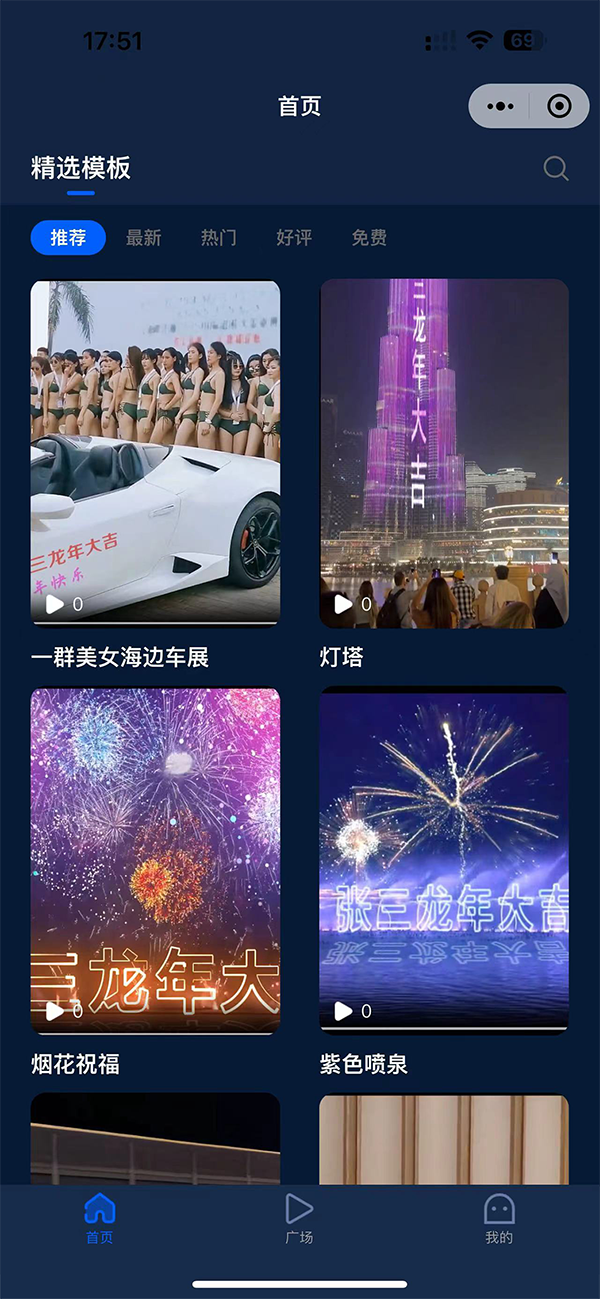Switch to the 最新 filter
The image size is (600, 1299).
143,238
